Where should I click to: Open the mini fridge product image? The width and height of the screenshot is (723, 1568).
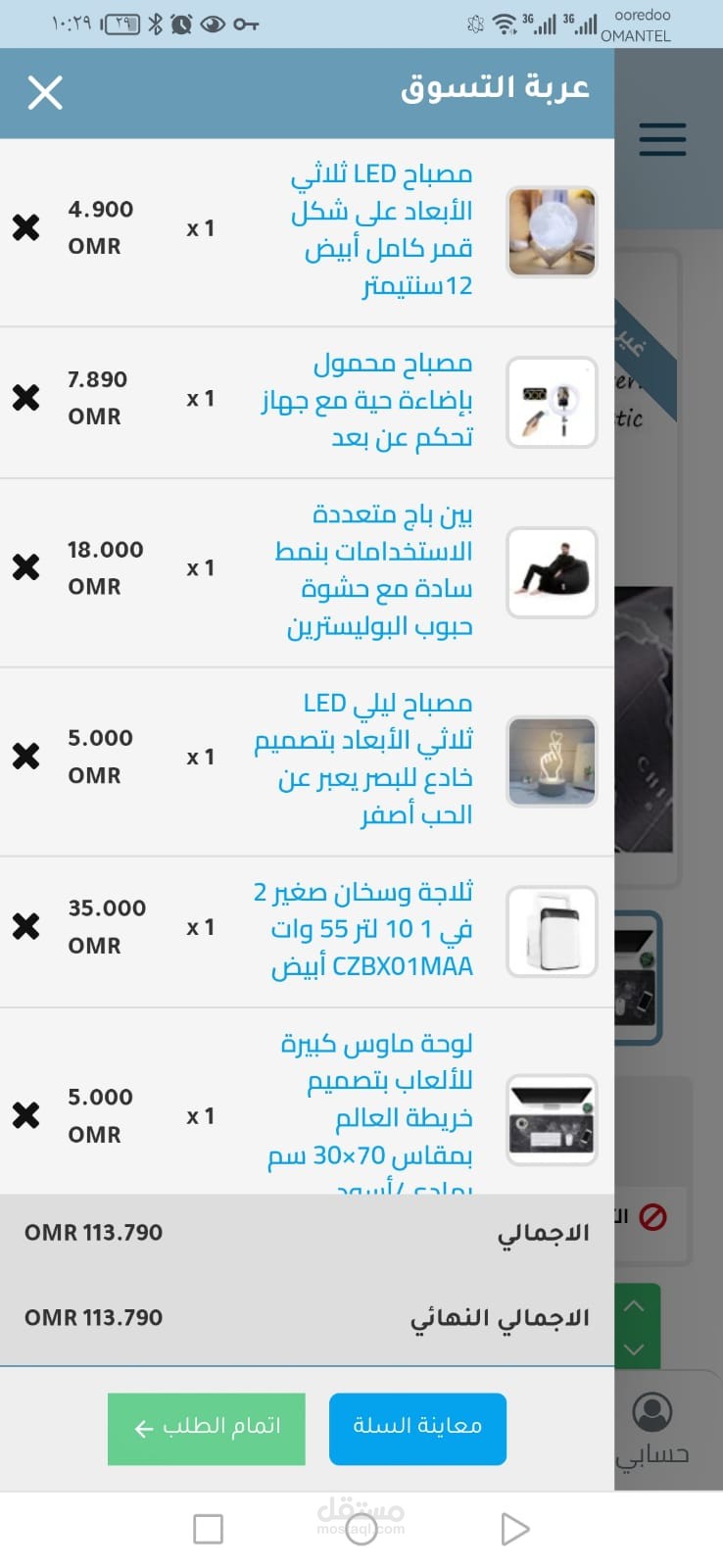pos(552,931)
